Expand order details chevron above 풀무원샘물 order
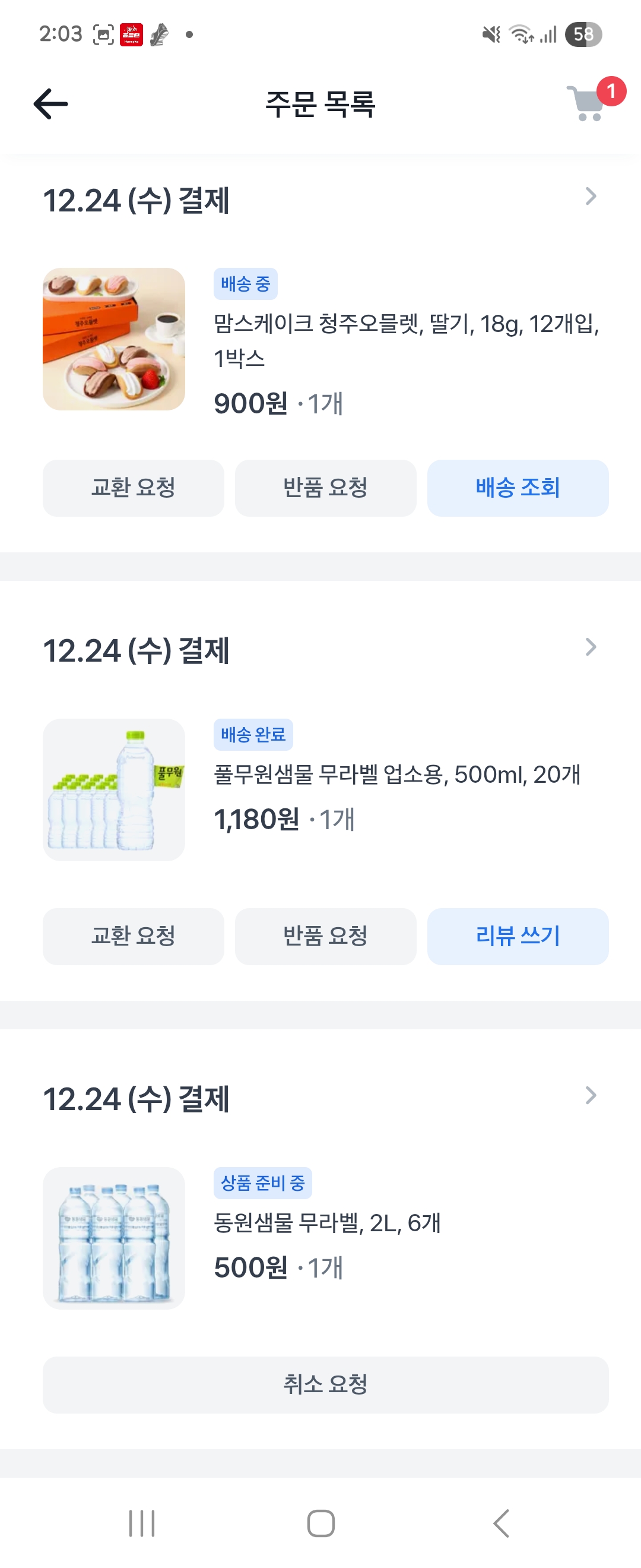The width and height of the screenshot is (641, 1568). (590, 647)
